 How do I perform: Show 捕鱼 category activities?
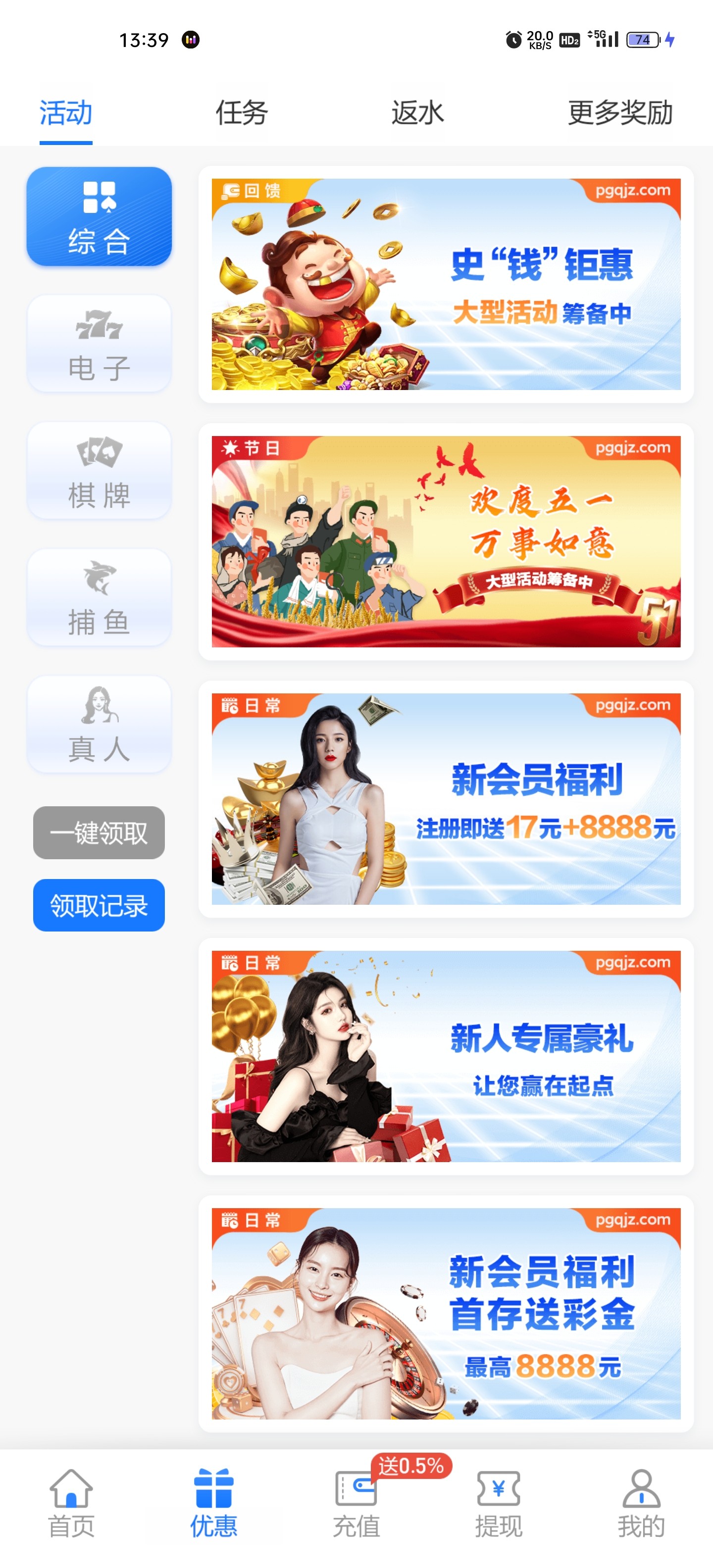click(99, 598)
